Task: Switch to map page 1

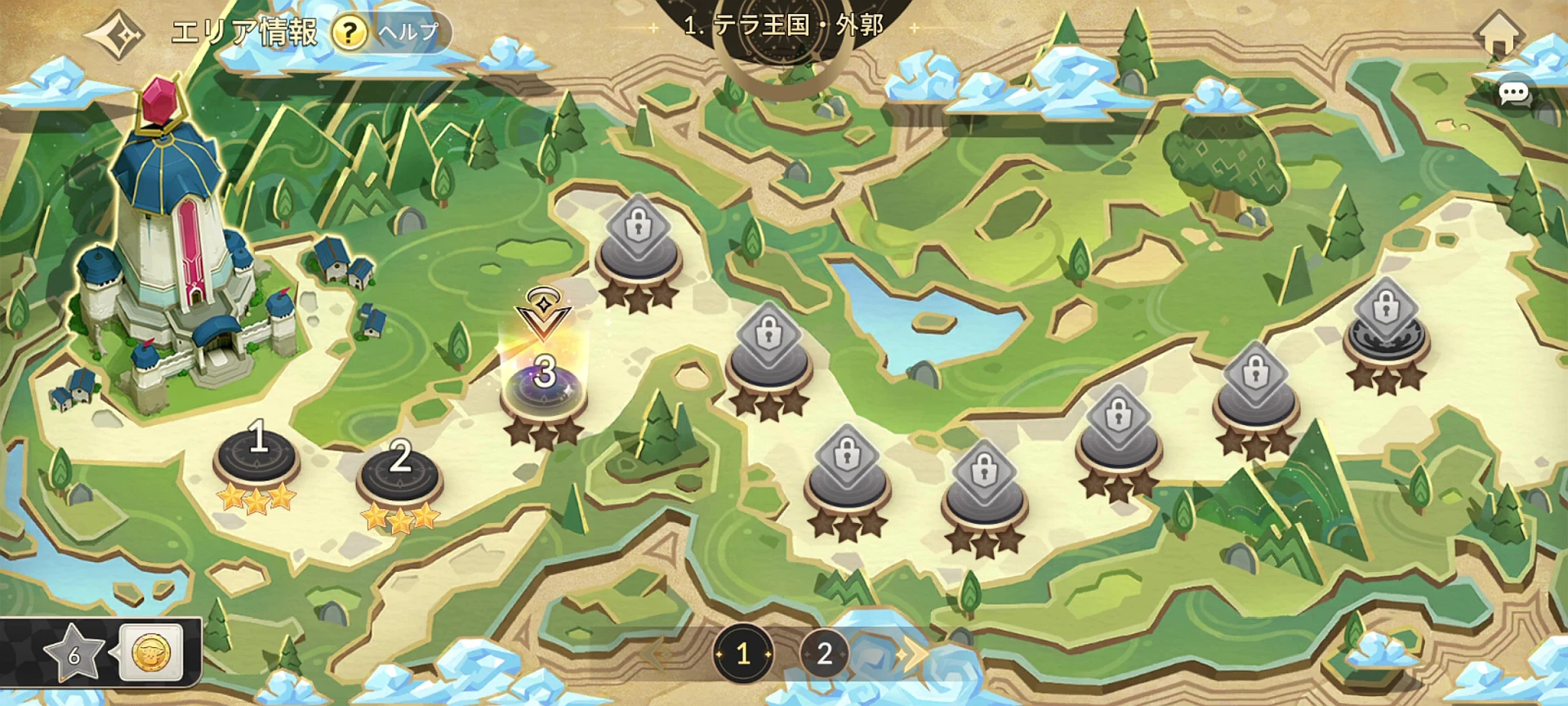Action: pos(742,654)
